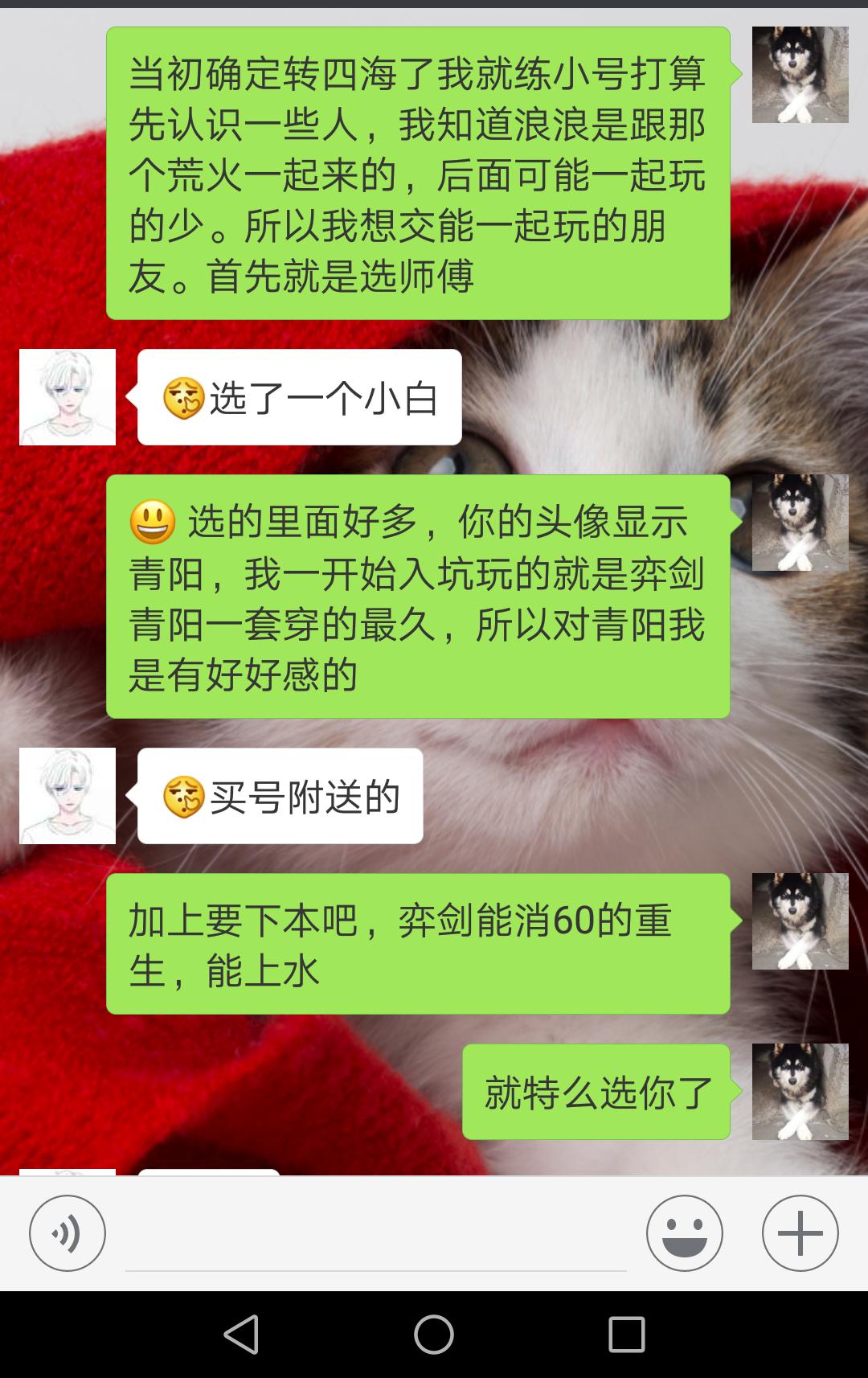
Task: Switch to voice message input
Action: coord(68,1233)
